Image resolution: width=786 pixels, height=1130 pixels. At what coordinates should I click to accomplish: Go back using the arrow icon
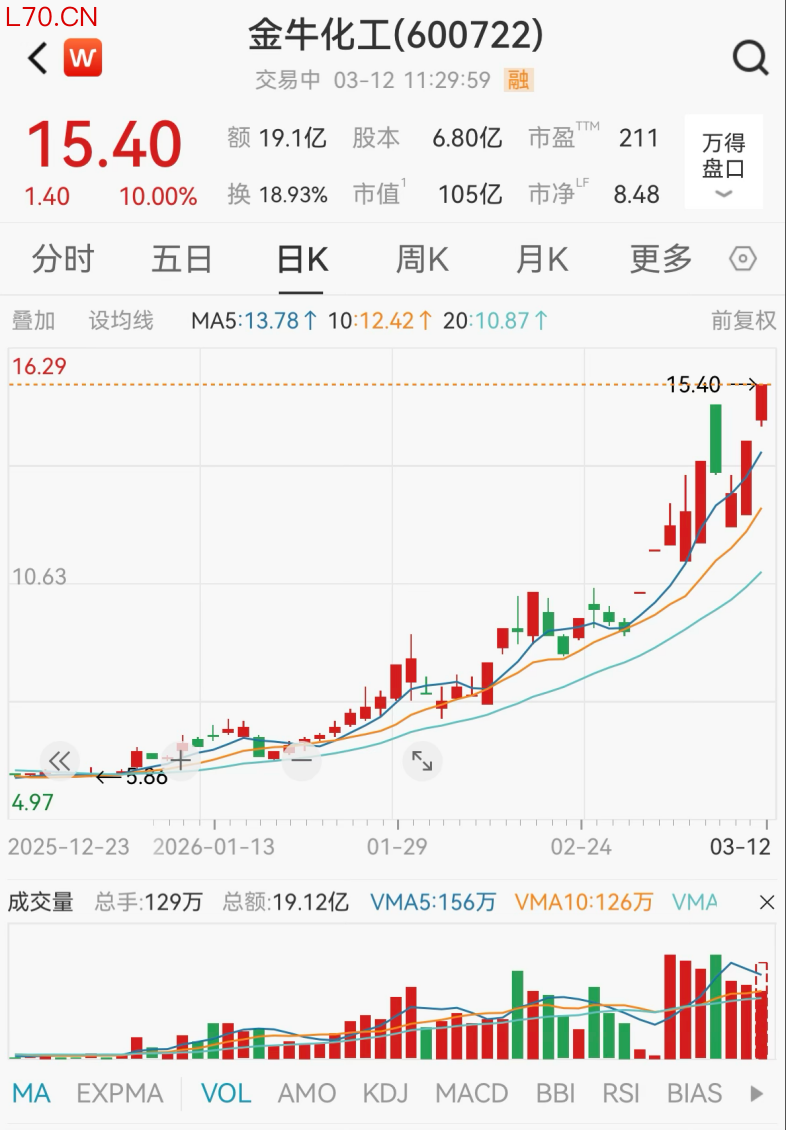[x=38, y=59]
